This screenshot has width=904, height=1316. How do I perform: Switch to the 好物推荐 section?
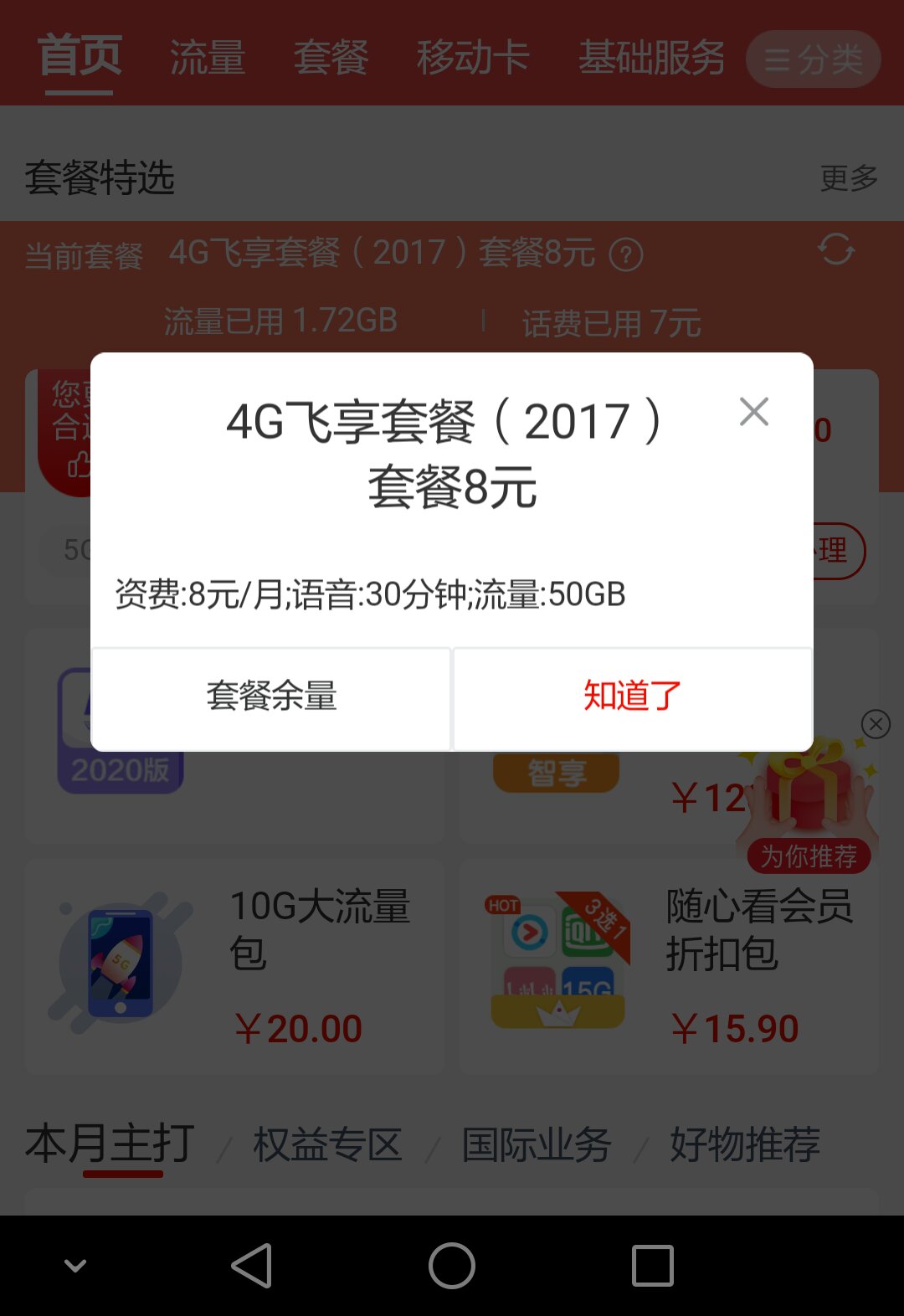745,1145
